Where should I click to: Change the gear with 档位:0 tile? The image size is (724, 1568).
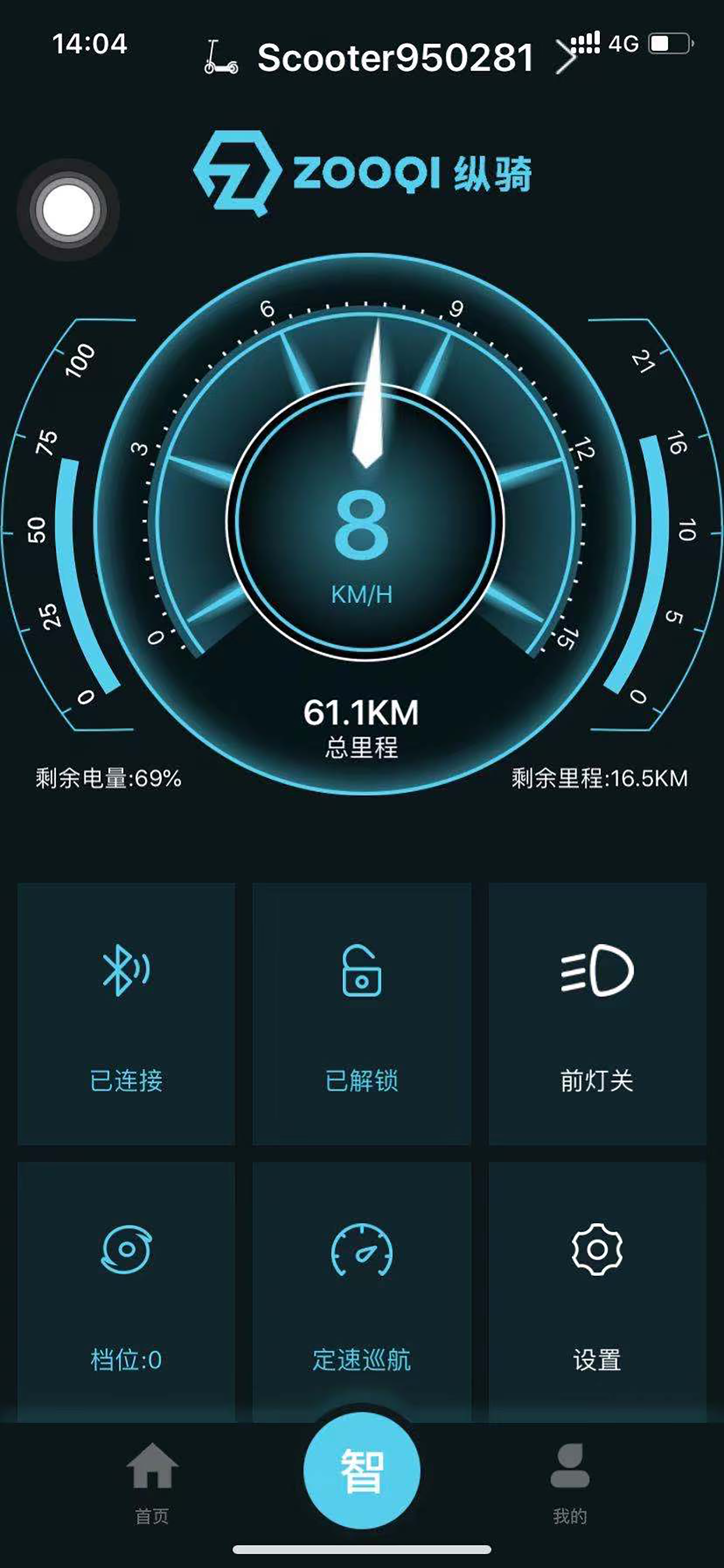click(x=126, y=1290)
